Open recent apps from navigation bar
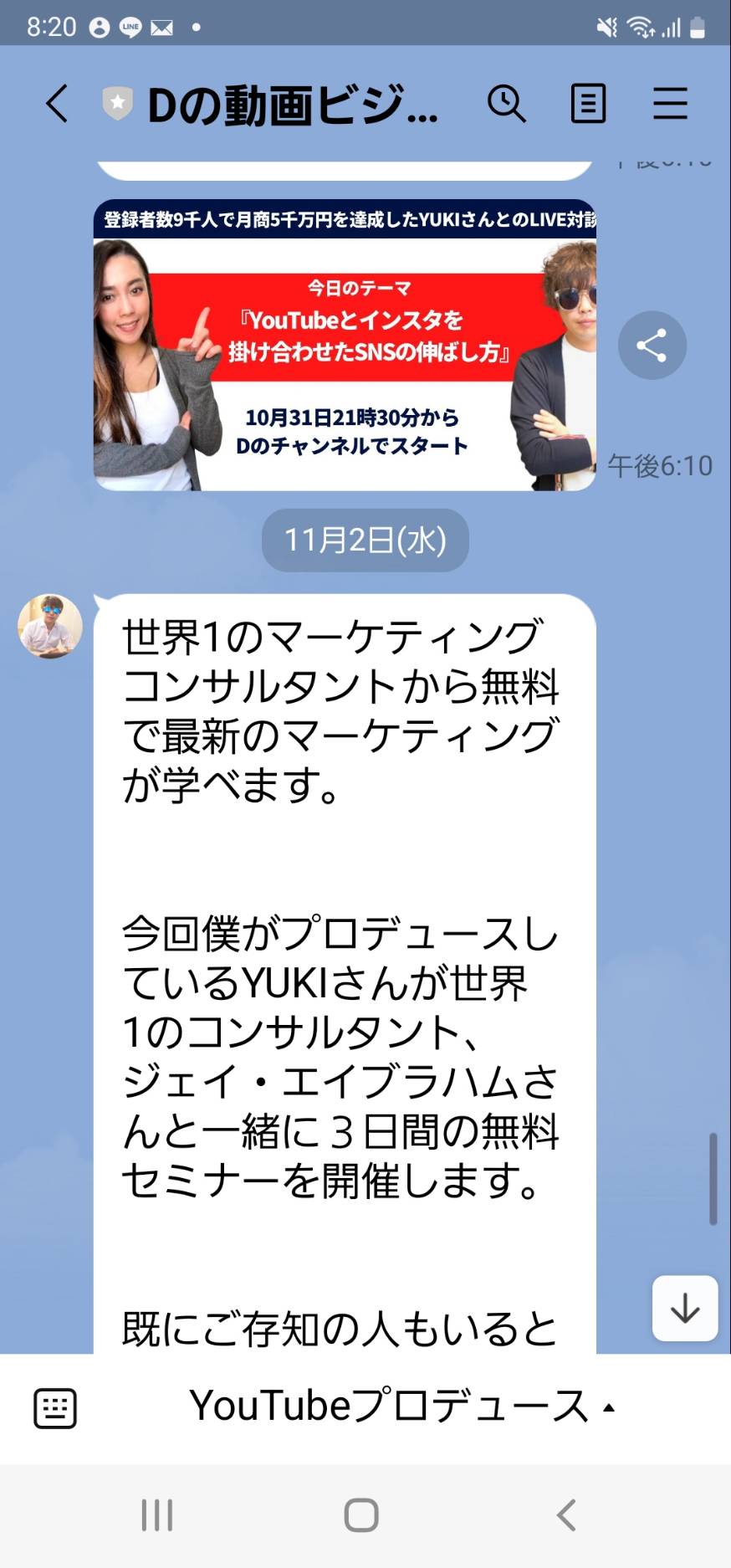Viewport: 731px width, 1568px height. [x=156, y=1514]
